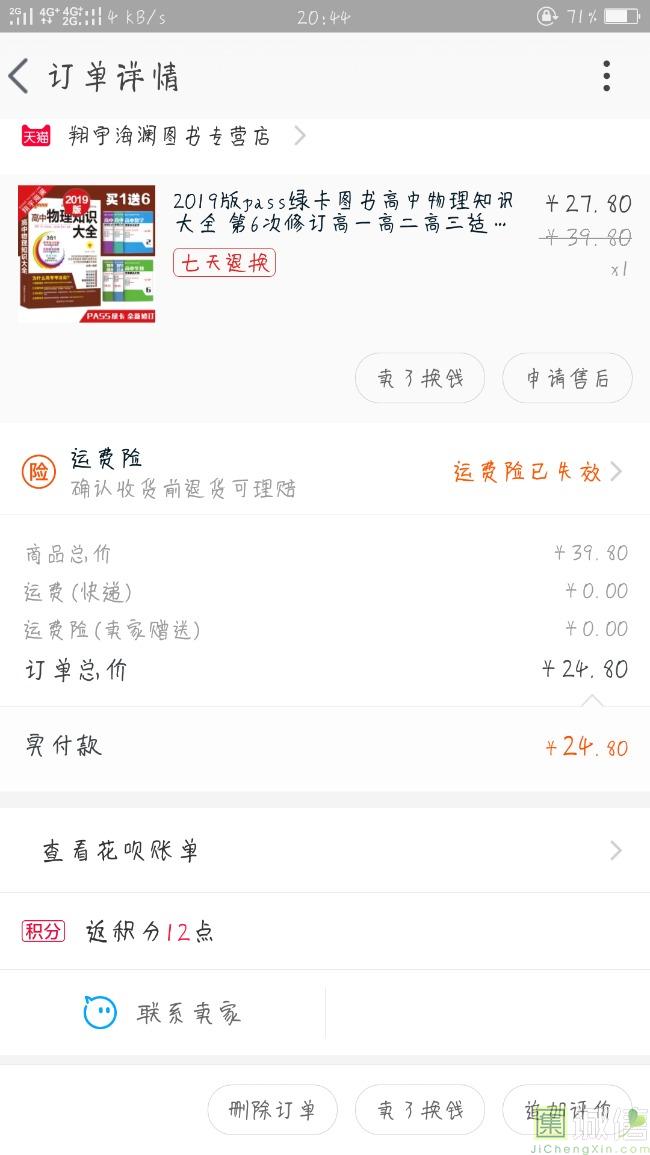Open the three-dot overflow menu
650x1155 pixels.
click(606, 76)
